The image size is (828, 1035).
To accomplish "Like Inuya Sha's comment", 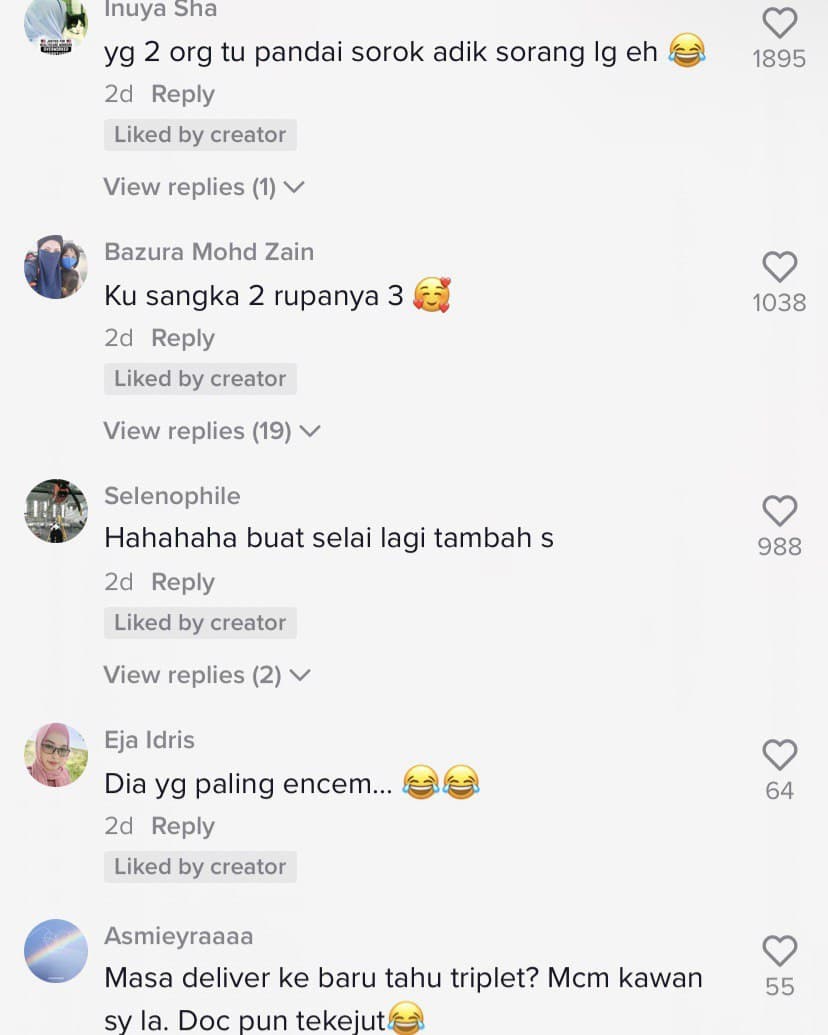I will pos(779,24).
